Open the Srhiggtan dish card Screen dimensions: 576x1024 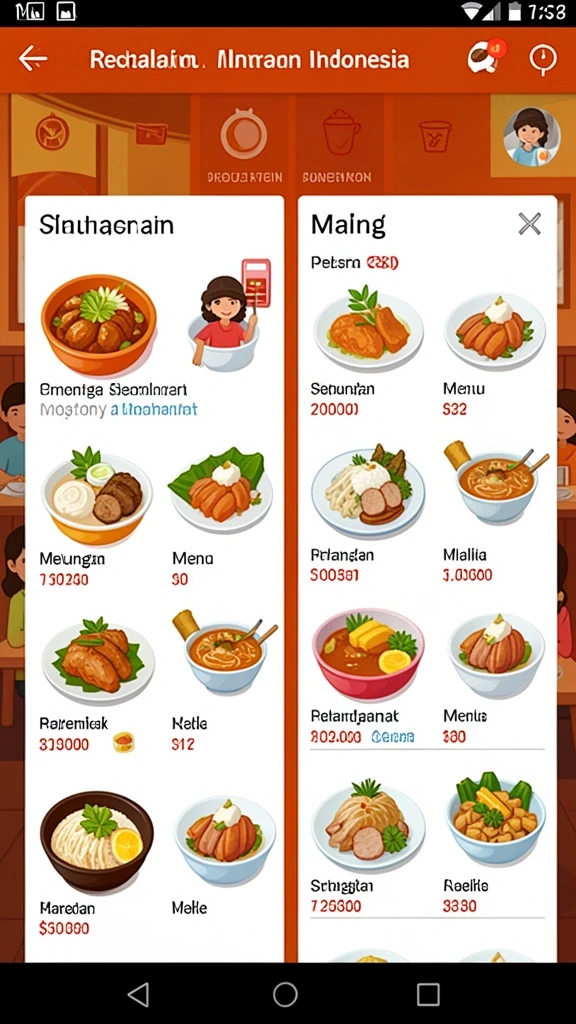click(x=367, y=842)
